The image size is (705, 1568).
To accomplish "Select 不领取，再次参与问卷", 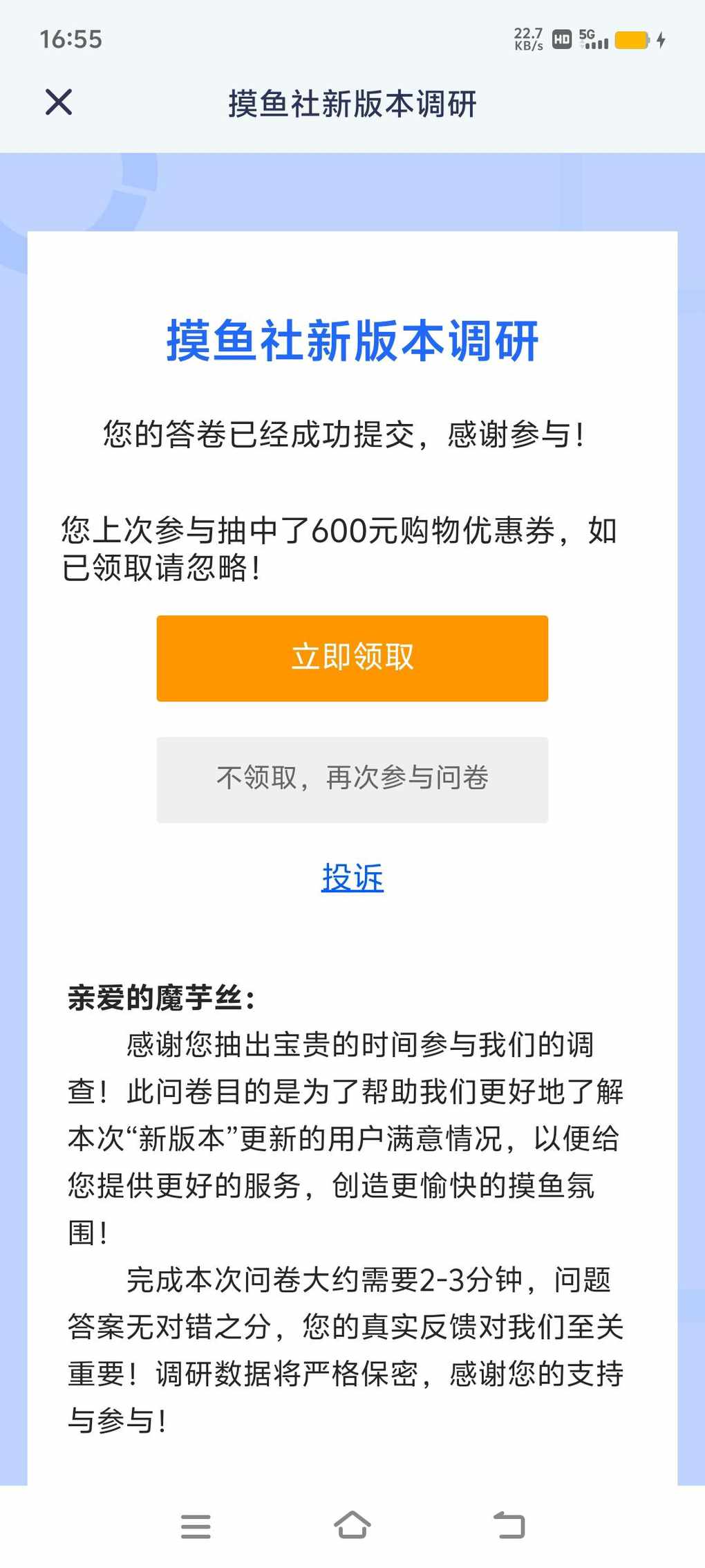I will (352, 780).
